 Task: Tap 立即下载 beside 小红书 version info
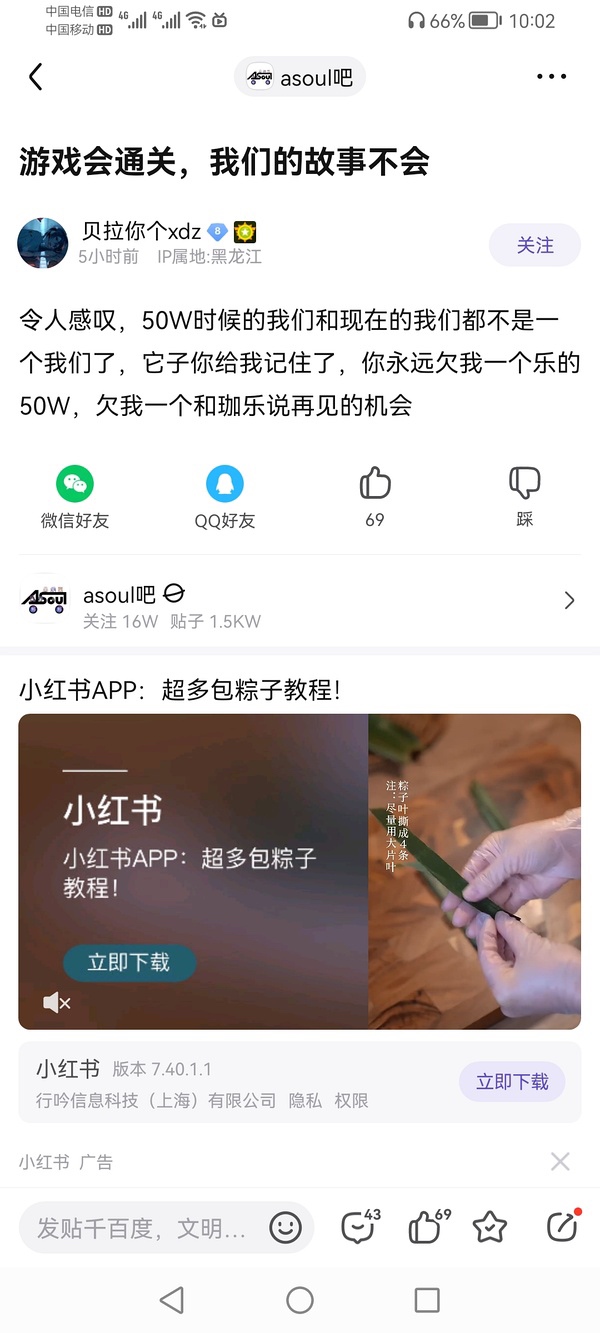click(x=512, y=1082)
